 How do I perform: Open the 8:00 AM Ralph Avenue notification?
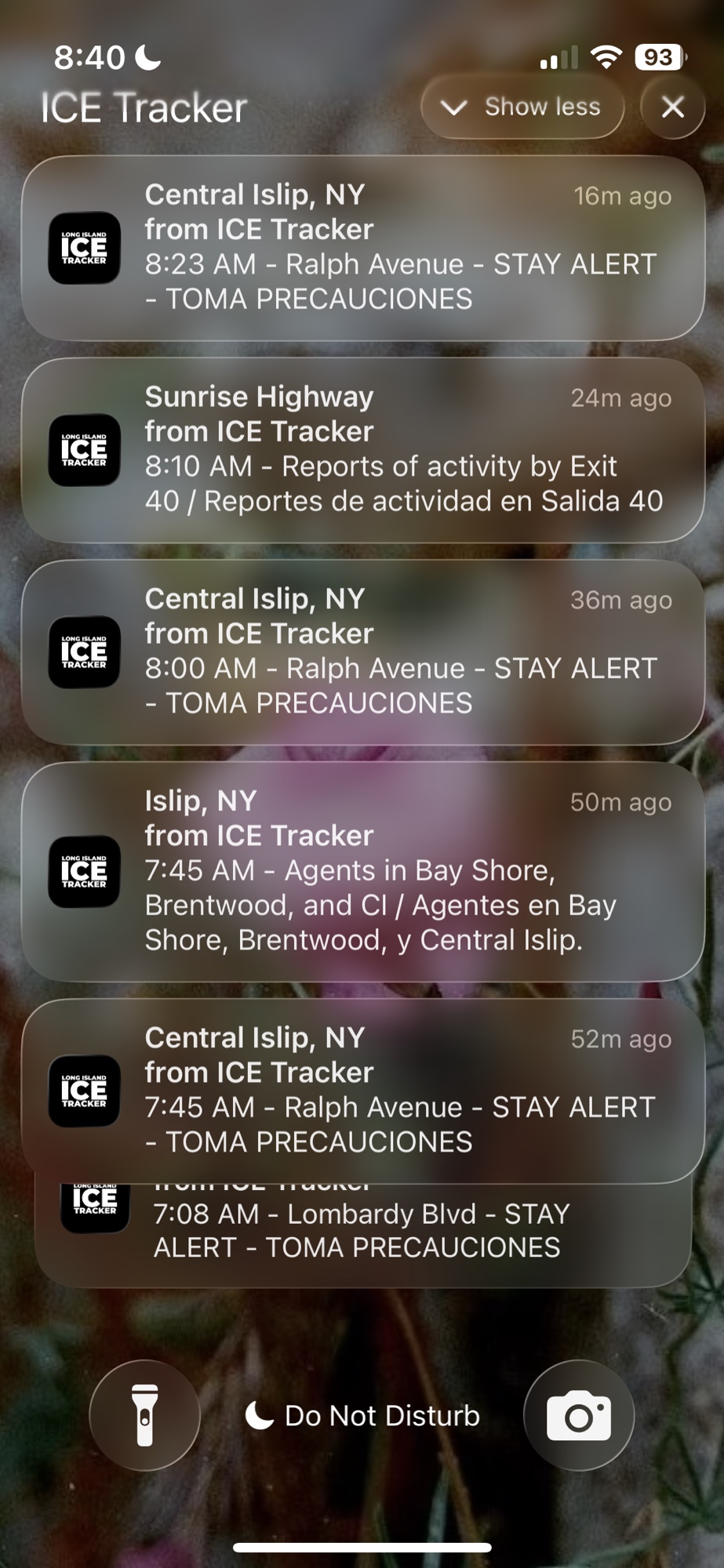click(362, 652)
